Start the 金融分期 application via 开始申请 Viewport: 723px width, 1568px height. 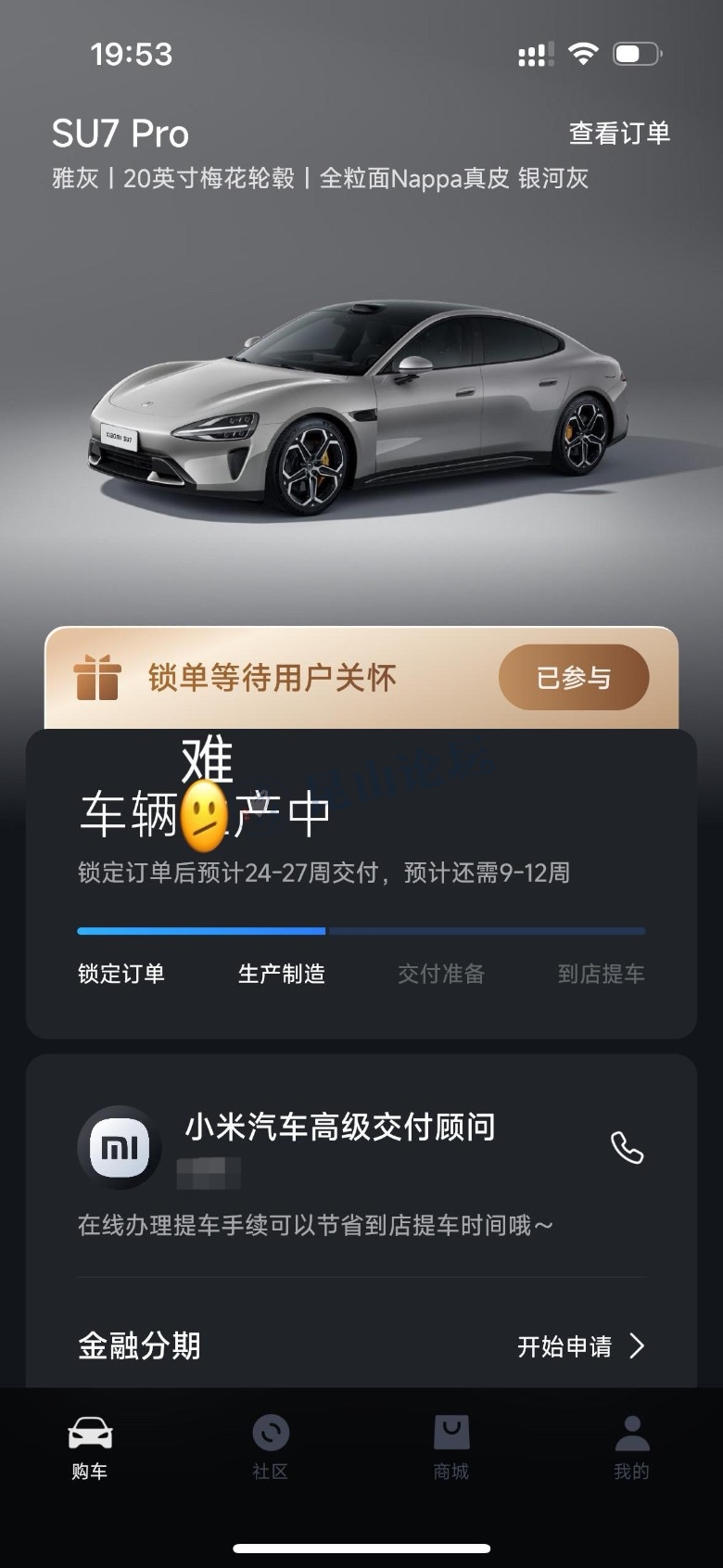pos(580,1345)
